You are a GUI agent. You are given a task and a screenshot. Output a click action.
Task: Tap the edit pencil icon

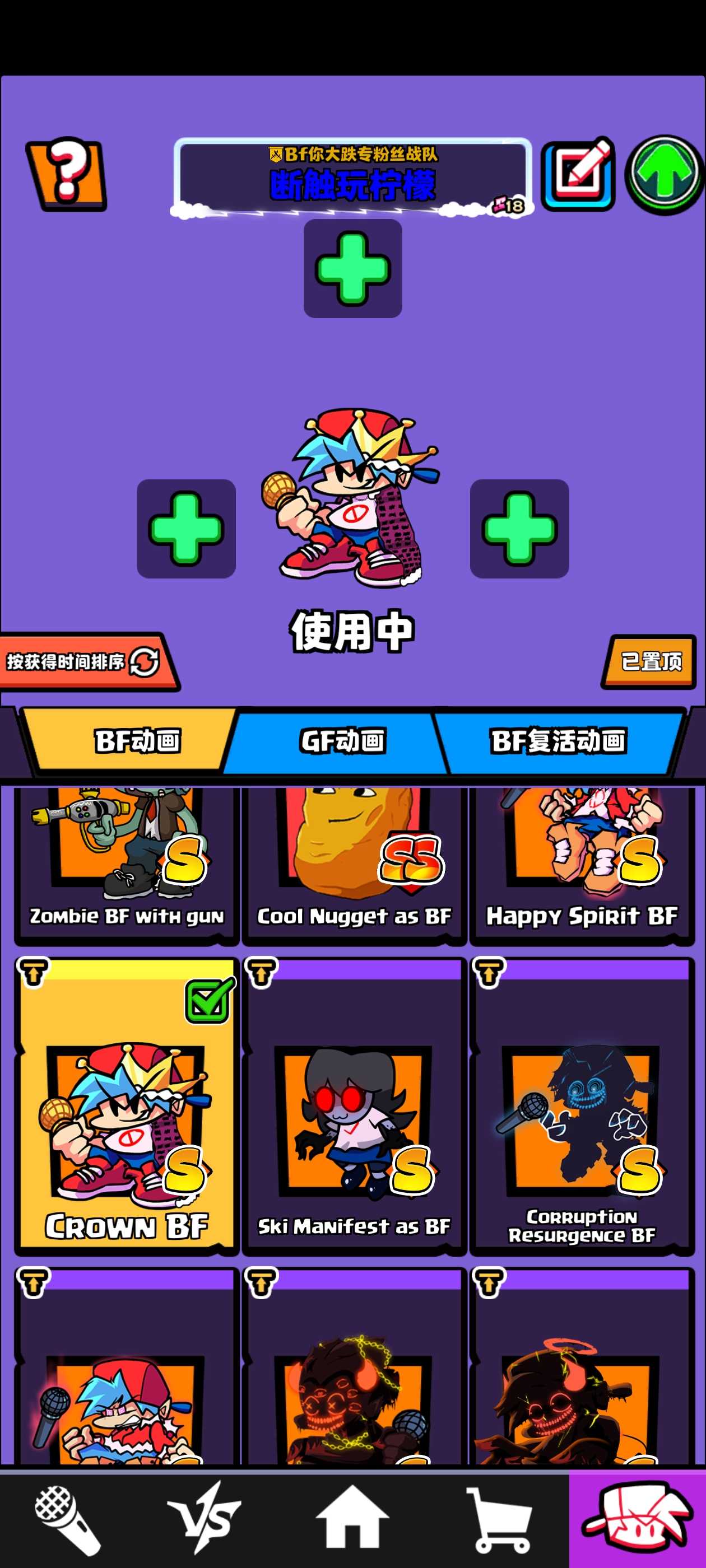point(578,174)
